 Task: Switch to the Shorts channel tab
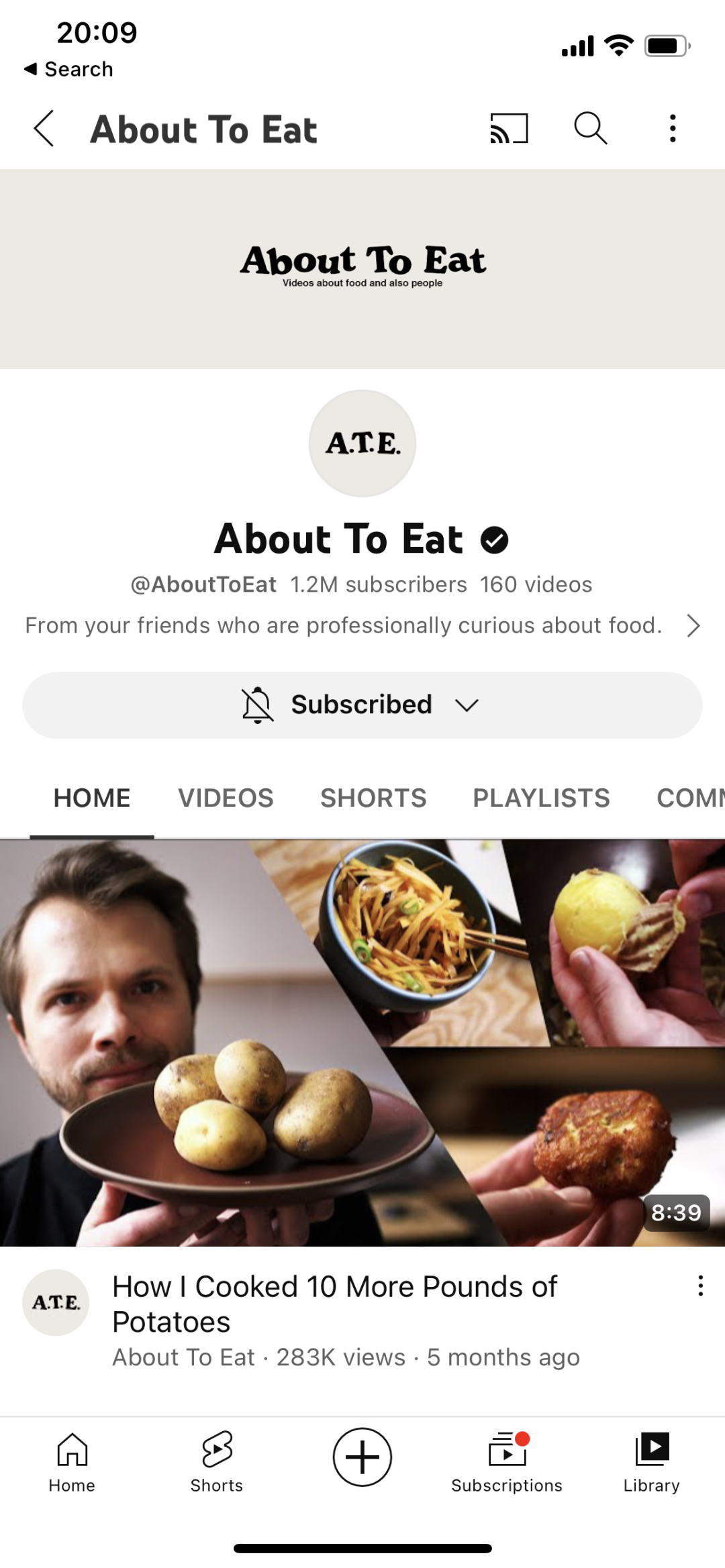(x=373, y=798)
